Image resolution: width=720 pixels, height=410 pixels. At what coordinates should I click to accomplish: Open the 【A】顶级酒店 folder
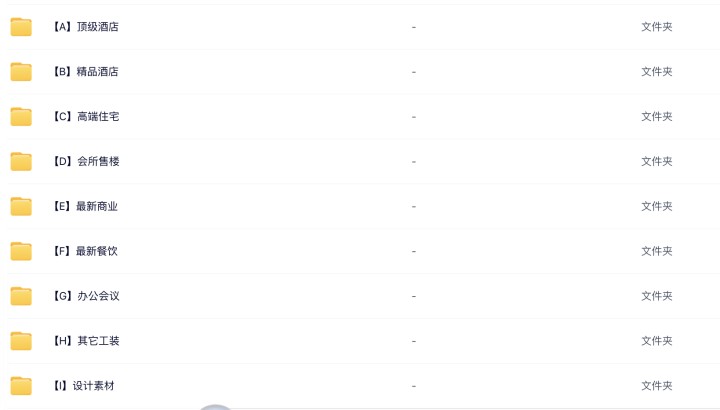tap(85, 27)
